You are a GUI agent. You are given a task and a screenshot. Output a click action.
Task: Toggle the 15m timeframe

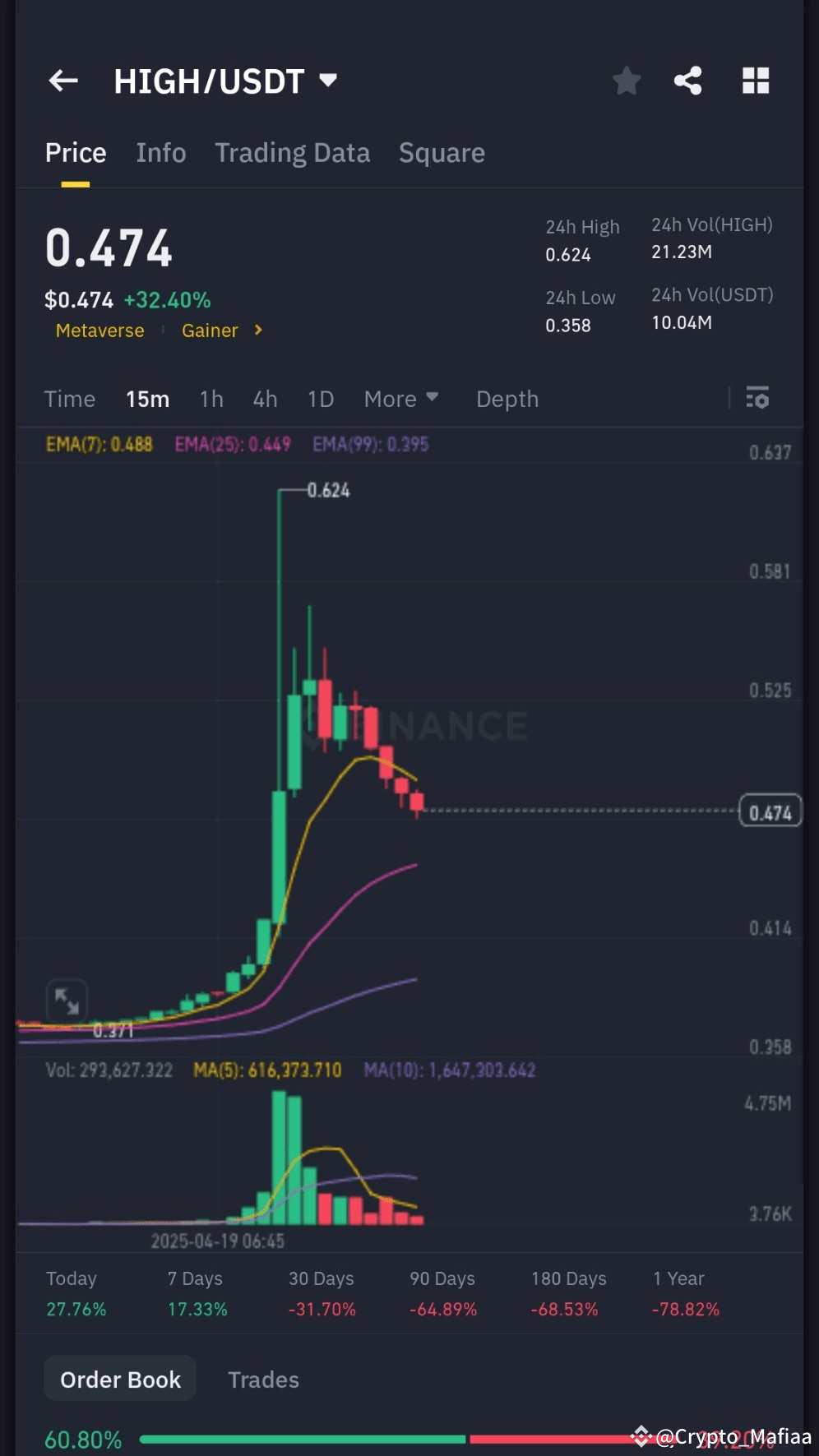147,399
